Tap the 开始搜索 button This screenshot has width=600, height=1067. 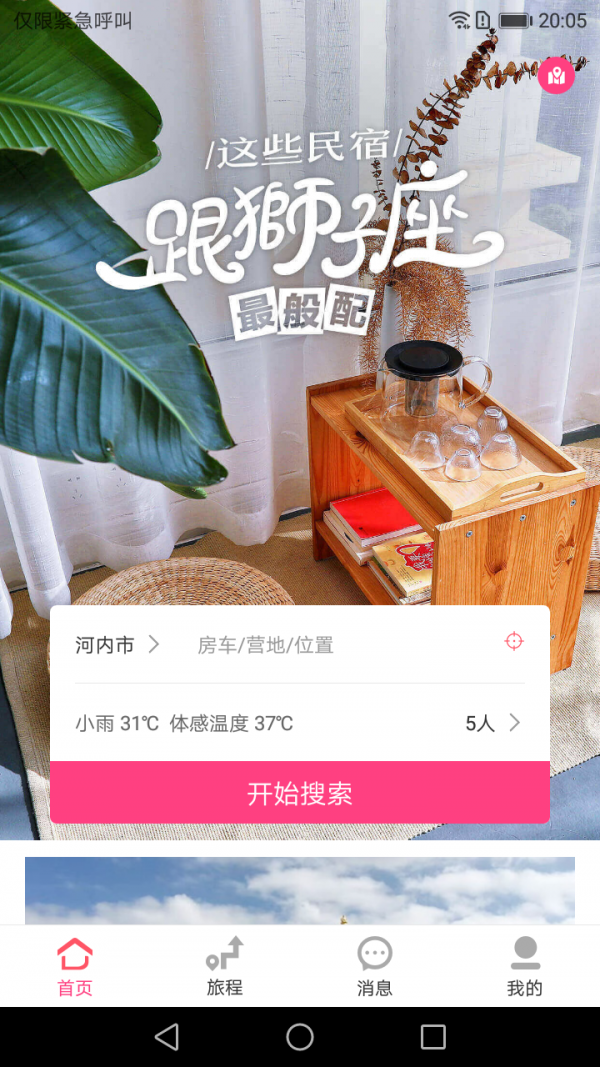pyautogui.click(x=300, y=793)
